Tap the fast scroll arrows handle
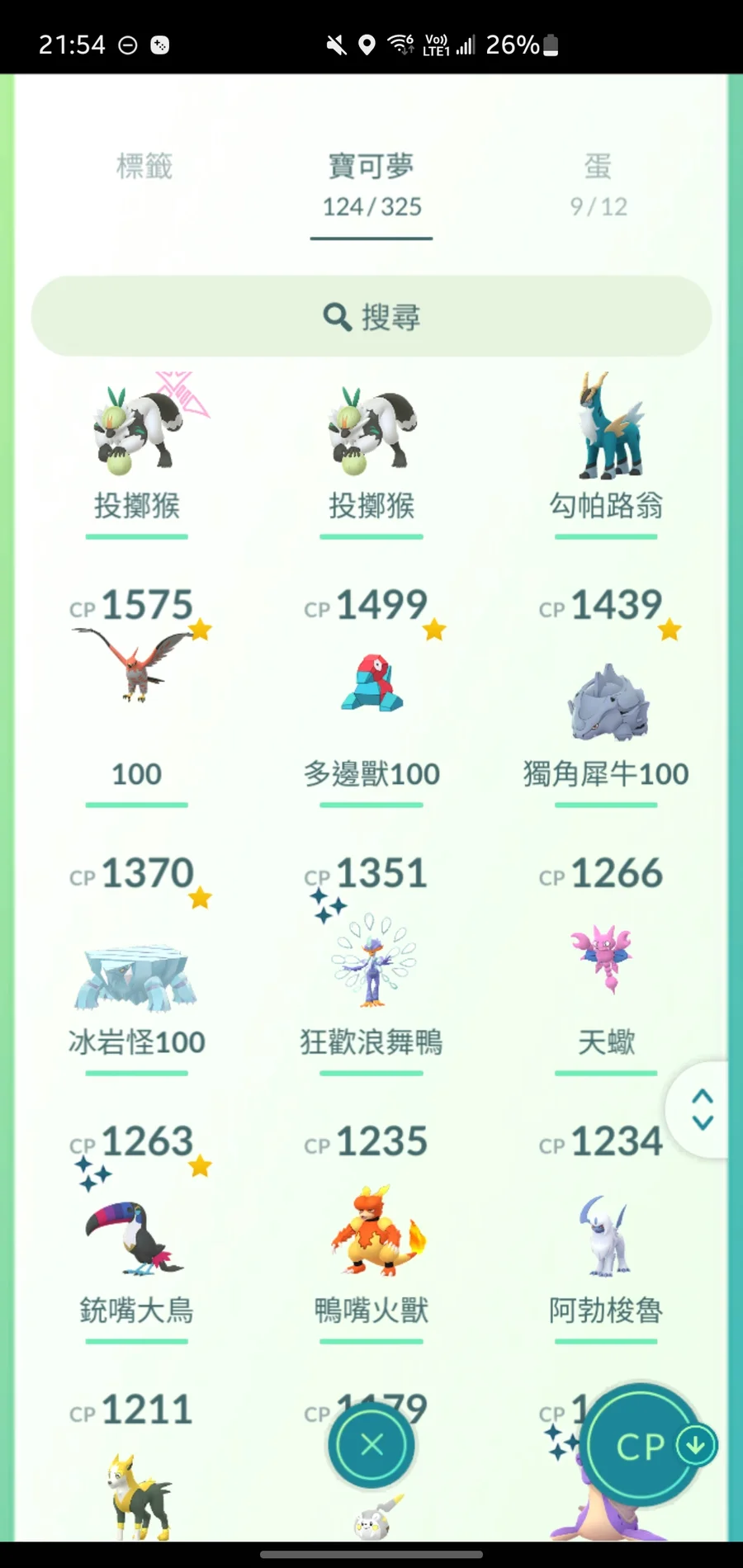This screenshot has height=1568, width=743. [702, 1109]
